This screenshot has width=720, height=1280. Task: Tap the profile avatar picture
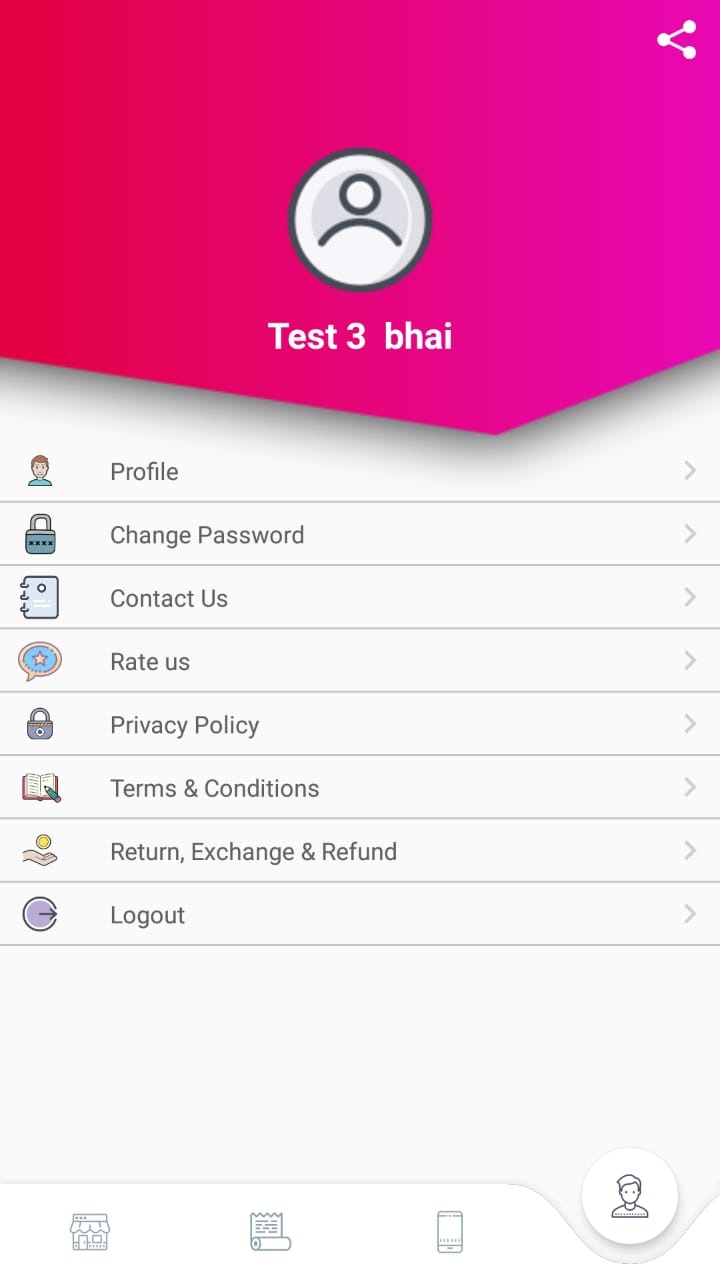pos(360,220)
